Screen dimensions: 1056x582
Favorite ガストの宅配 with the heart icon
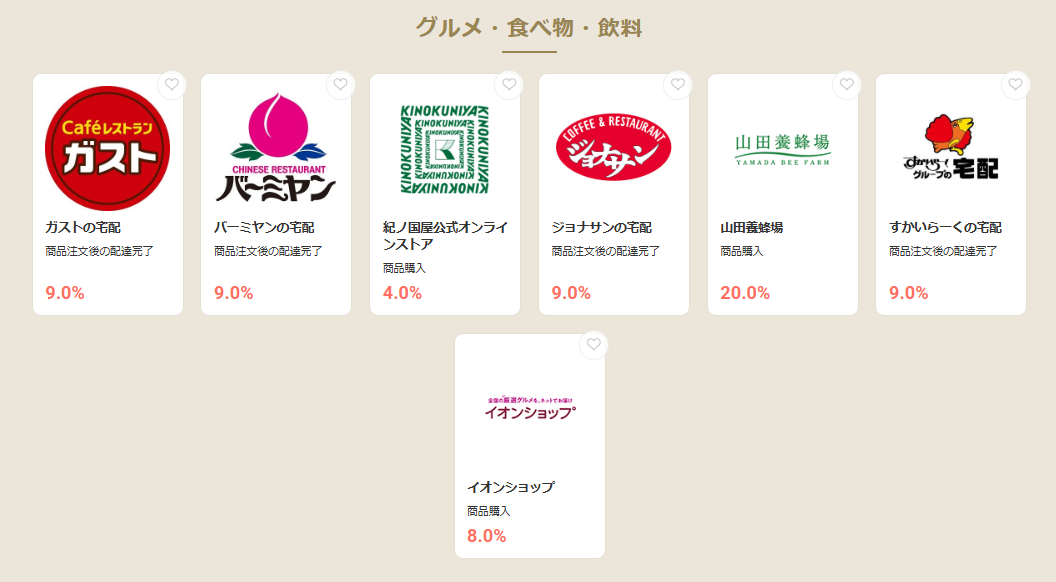[x=172, y=85]
